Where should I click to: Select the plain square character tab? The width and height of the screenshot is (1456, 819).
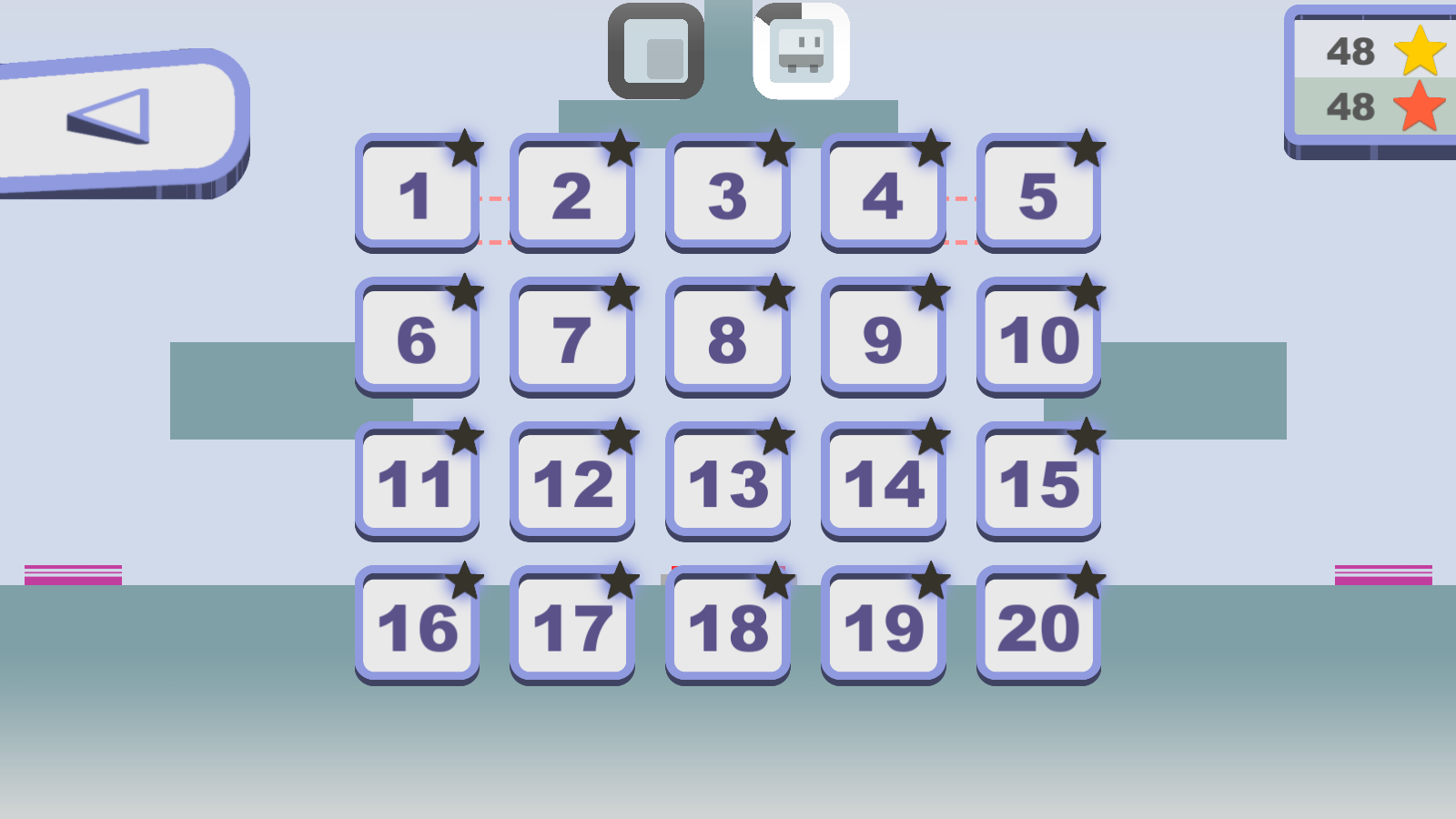tap(656, 51)
